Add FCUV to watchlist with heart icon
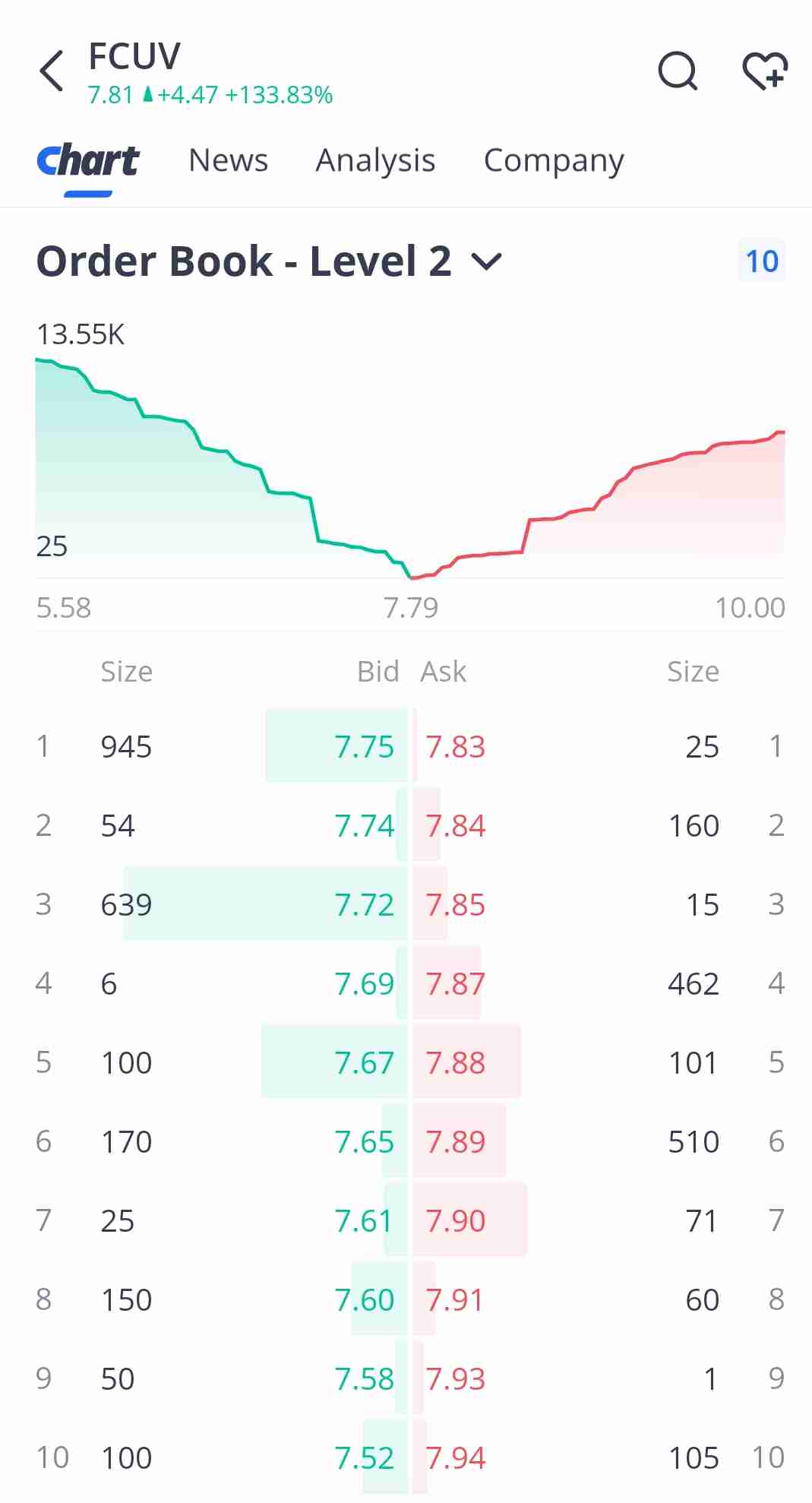Image resolution: width=812 pixels, height=1503 pixels. 764,71
